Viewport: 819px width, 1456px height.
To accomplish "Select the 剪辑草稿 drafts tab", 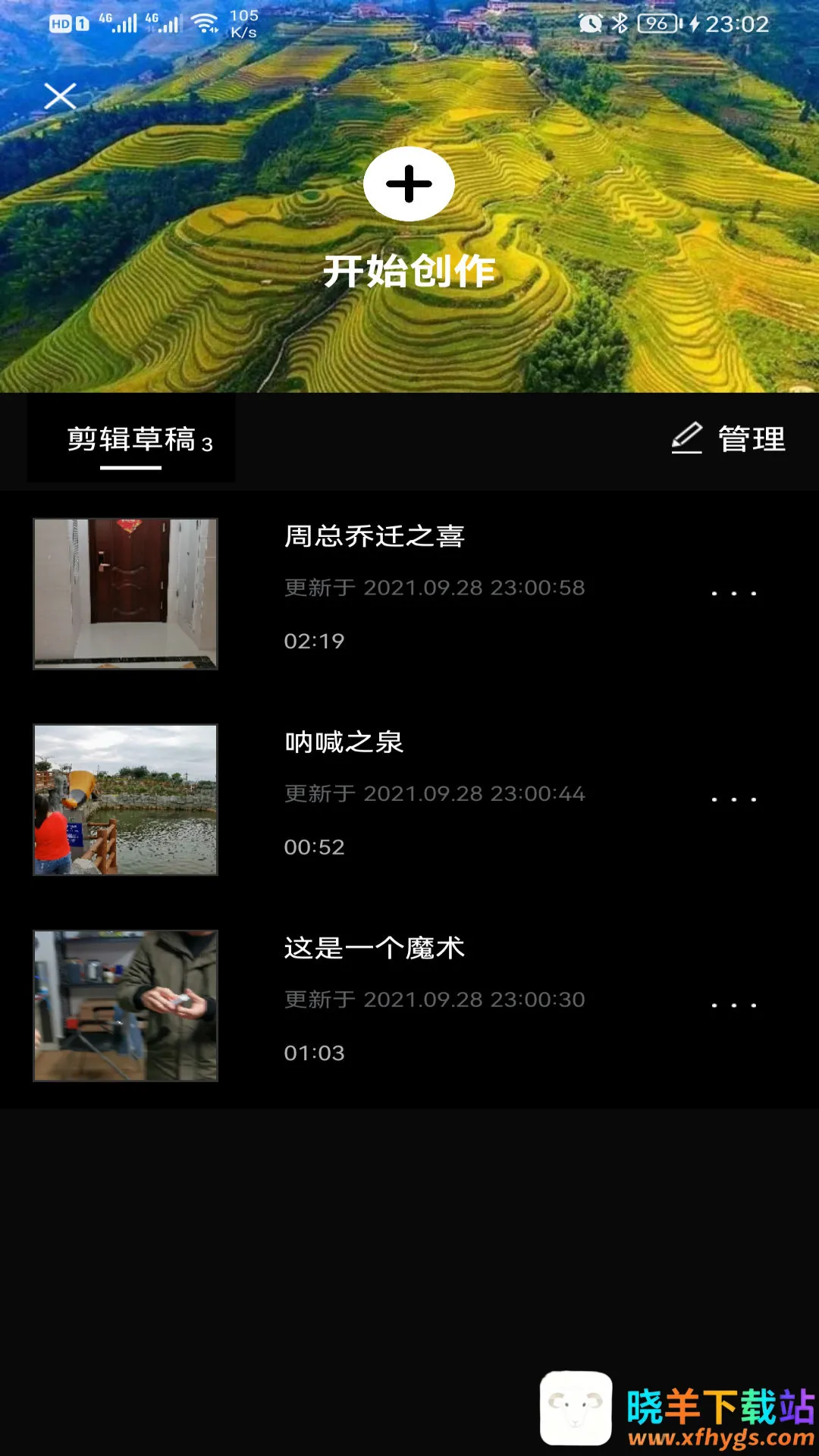I will coord(132,440).
